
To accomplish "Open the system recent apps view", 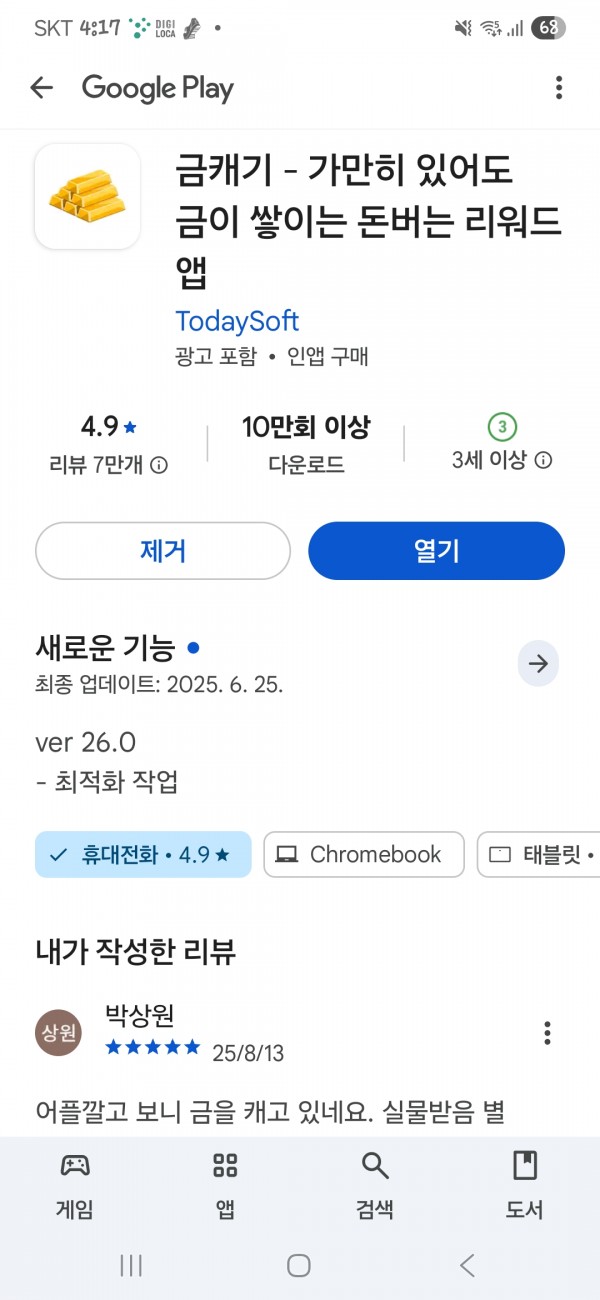I will pos(131,1265).
